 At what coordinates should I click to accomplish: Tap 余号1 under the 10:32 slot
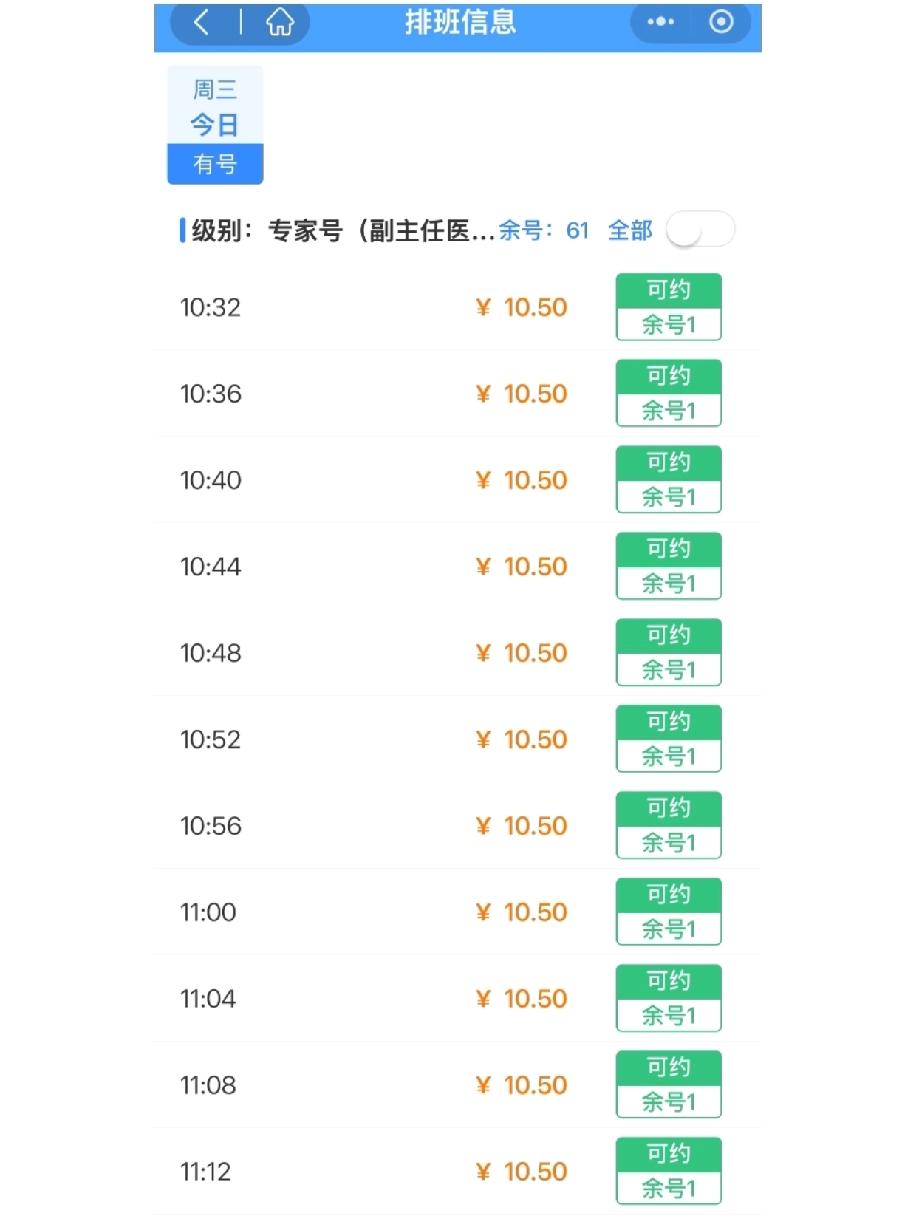tap(668, 324)
